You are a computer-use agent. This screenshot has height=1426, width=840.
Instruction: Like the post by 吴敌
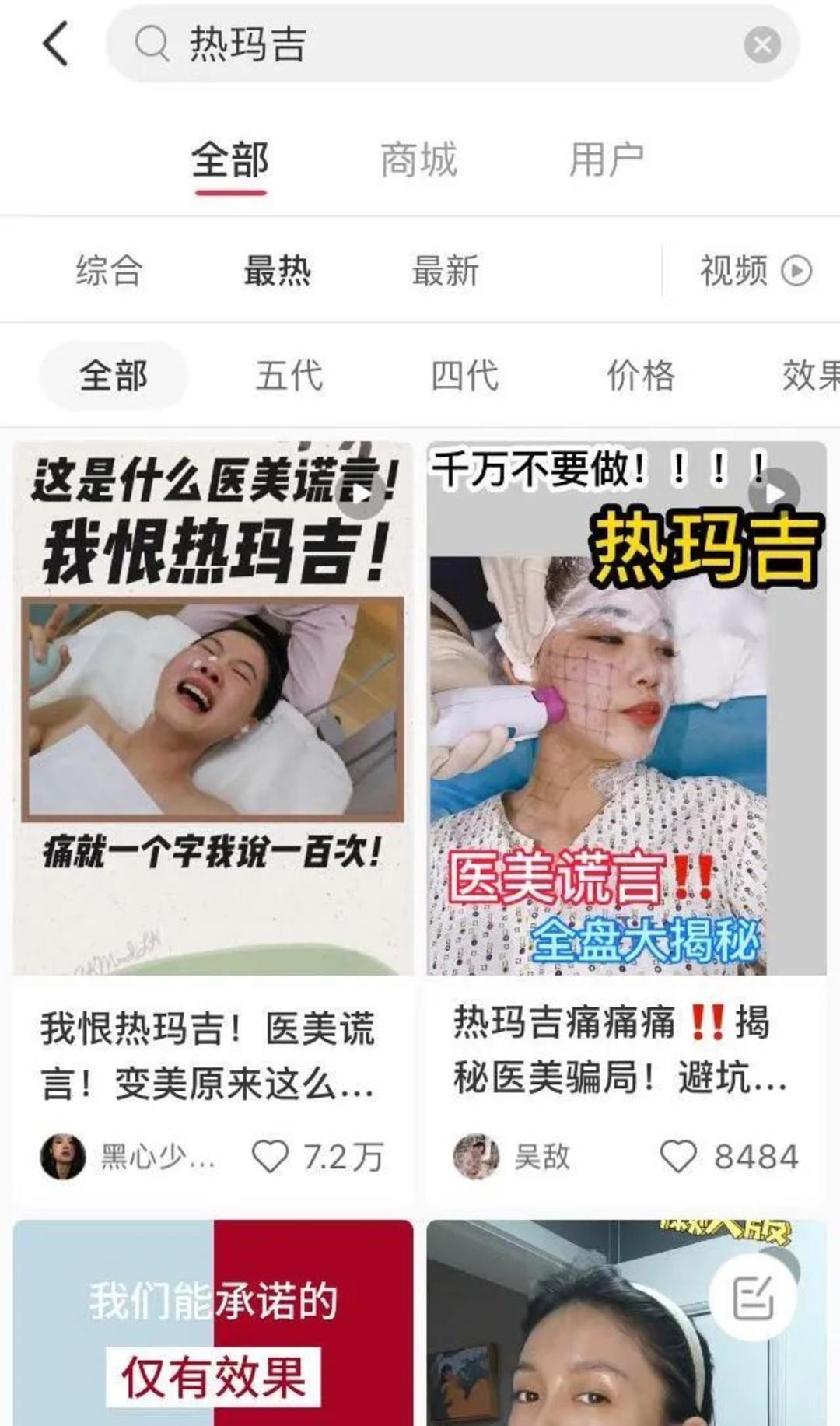(x=678, y=1157)
